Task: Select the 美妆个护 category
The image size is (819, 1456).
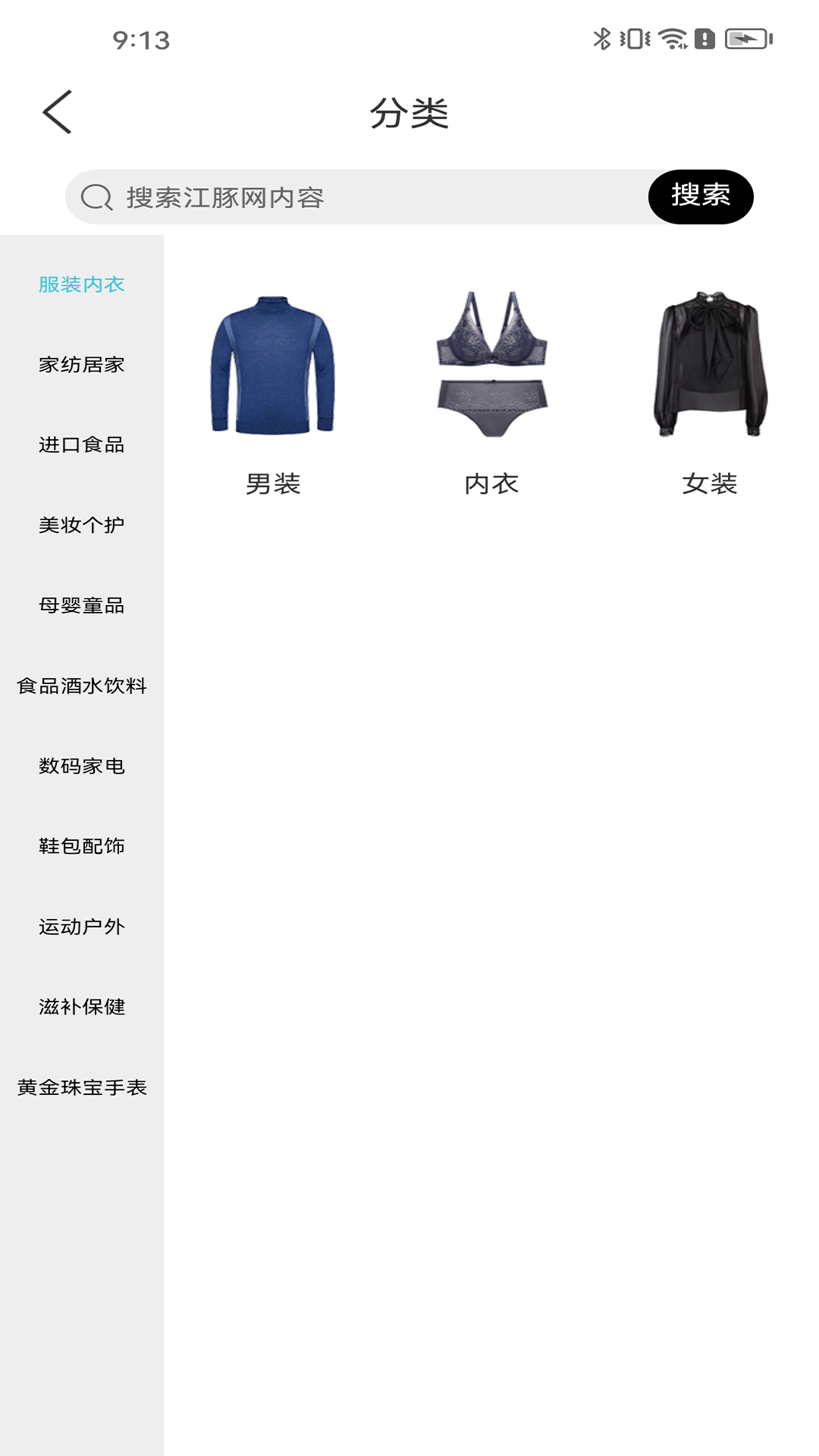Action: coord(82,522)
